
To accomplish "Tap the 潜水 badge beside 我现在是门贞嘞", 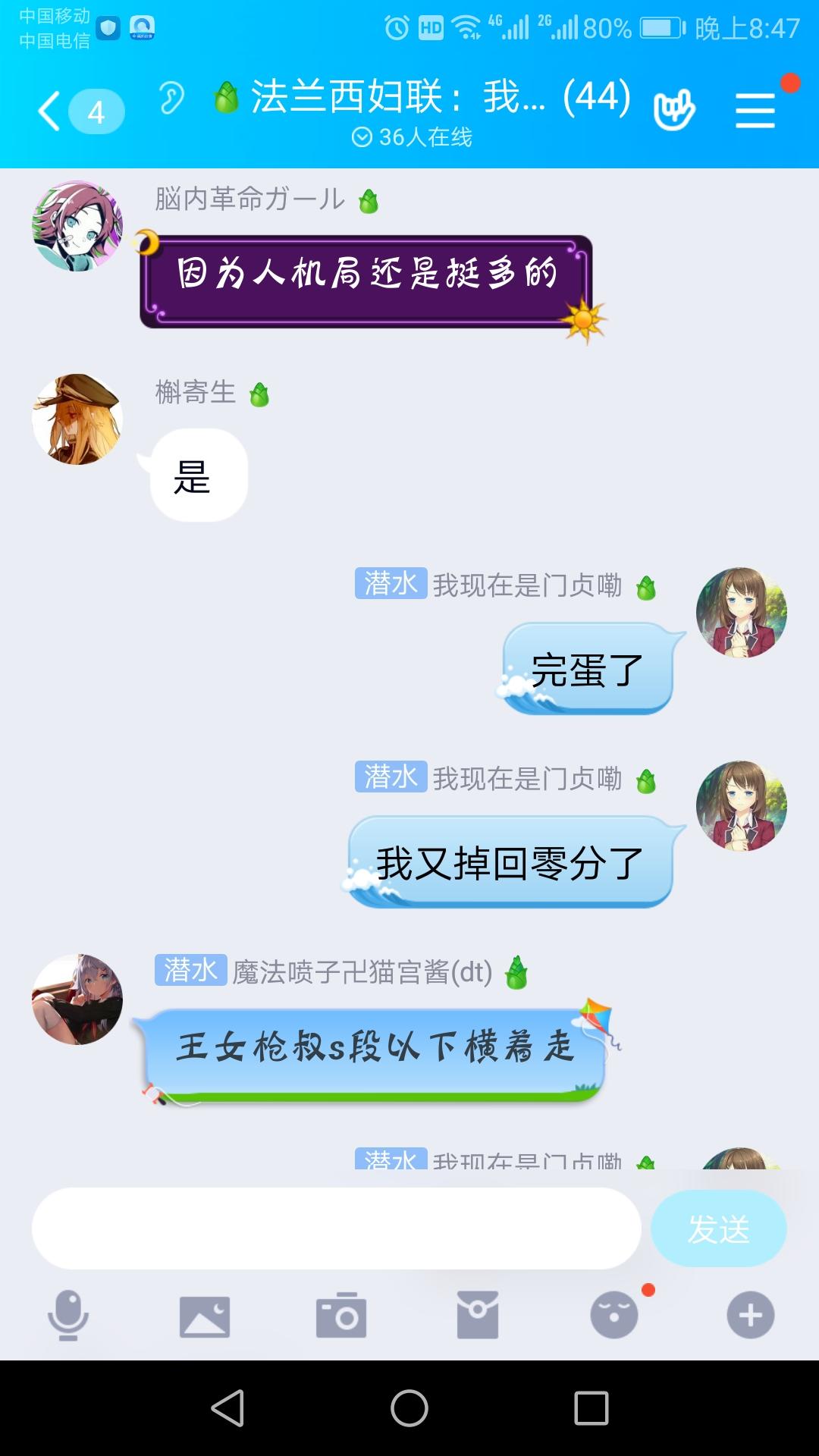I will (x=391, y=585).
